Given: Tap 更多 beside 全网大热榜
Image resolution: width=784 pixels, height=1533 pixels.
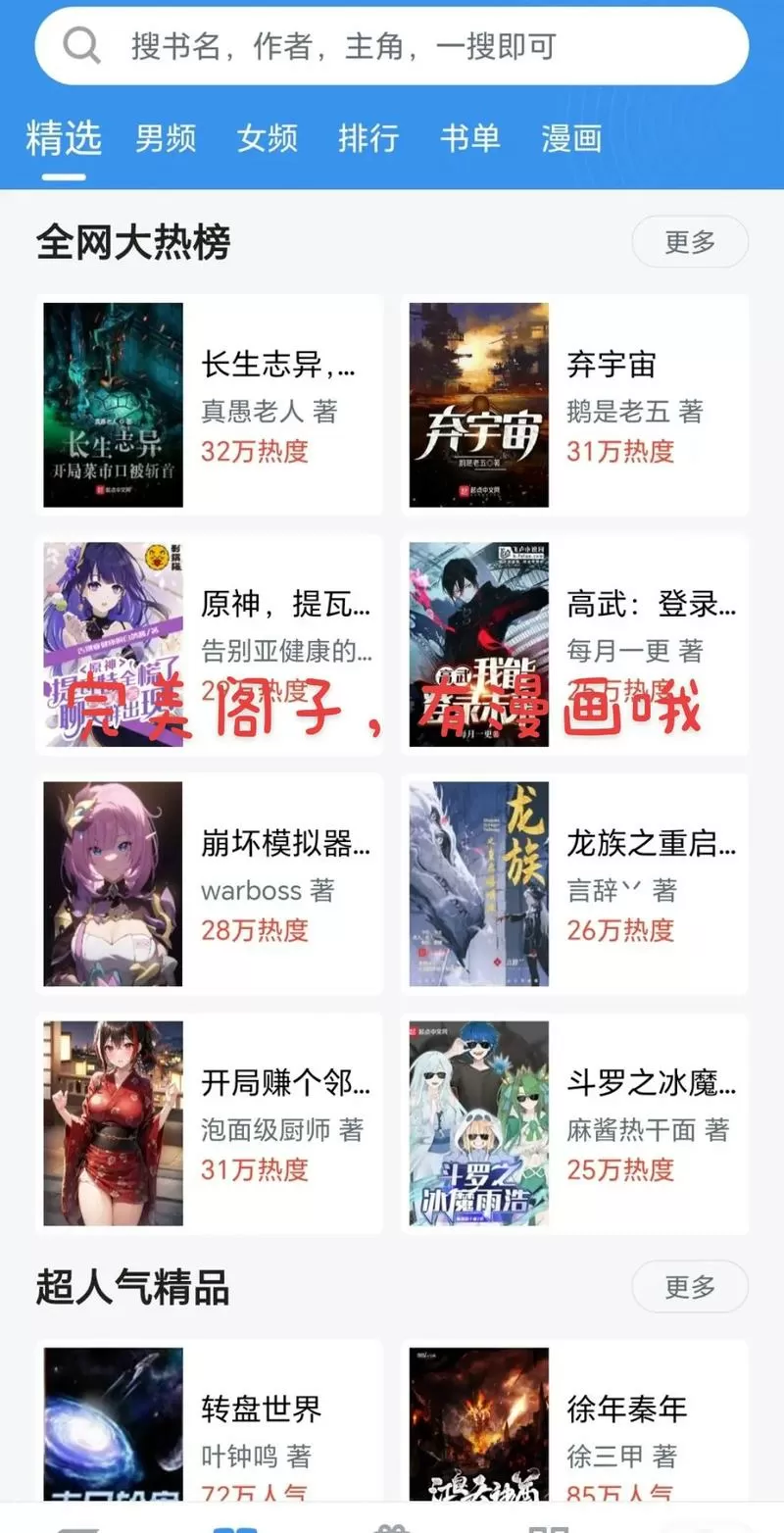Looking at the screenshot, I should (690, 241).
